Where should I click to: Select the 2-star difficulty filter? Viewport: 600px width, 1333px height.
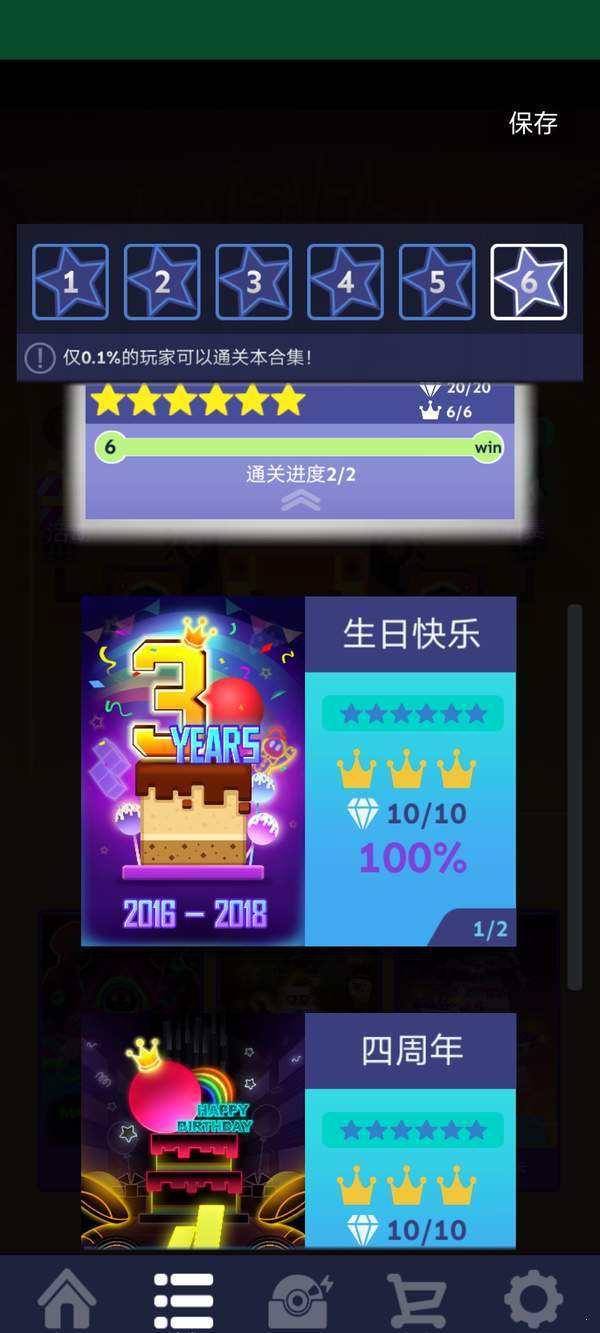162,282
